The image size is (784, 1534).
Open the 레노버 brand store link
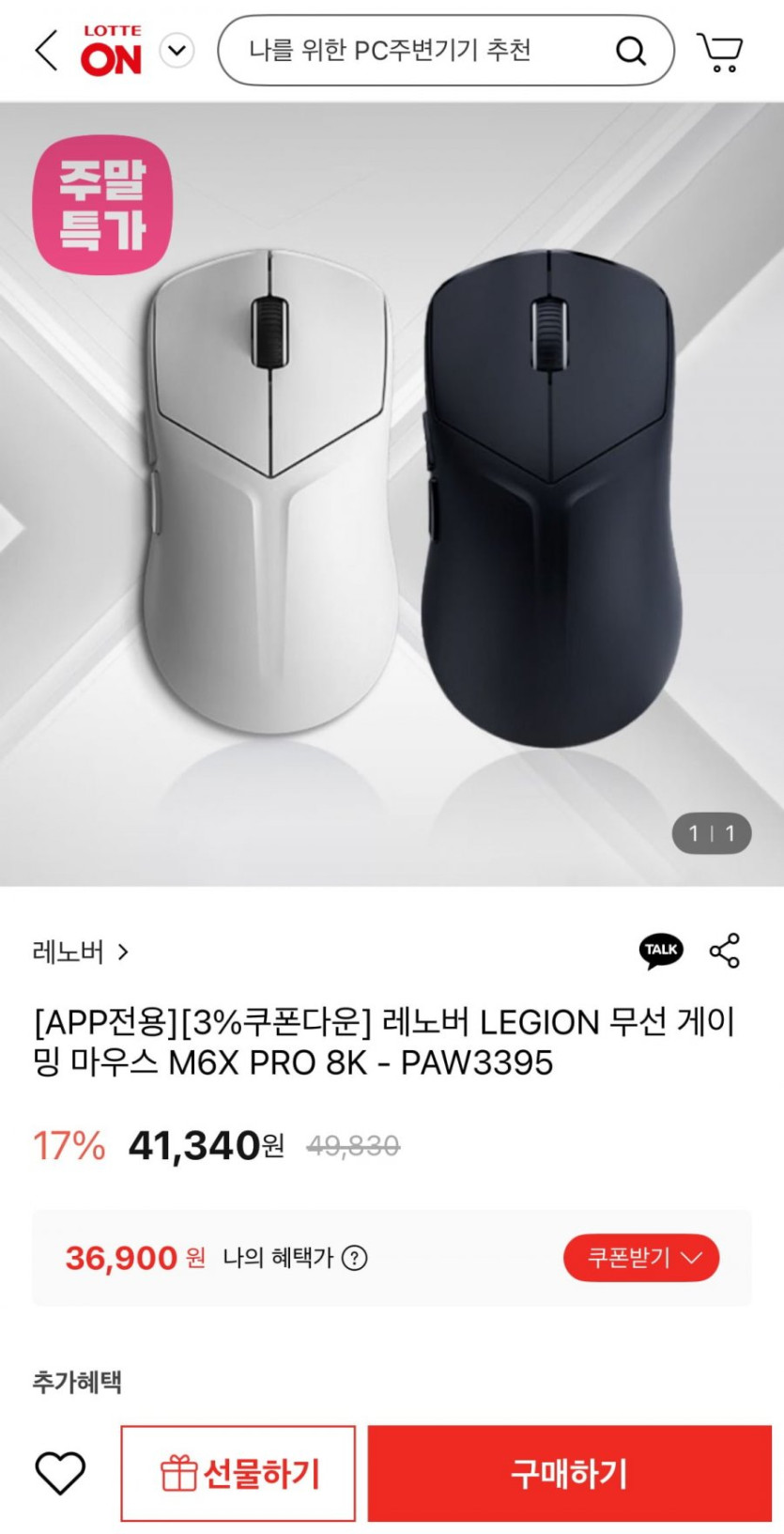[81, 953]
